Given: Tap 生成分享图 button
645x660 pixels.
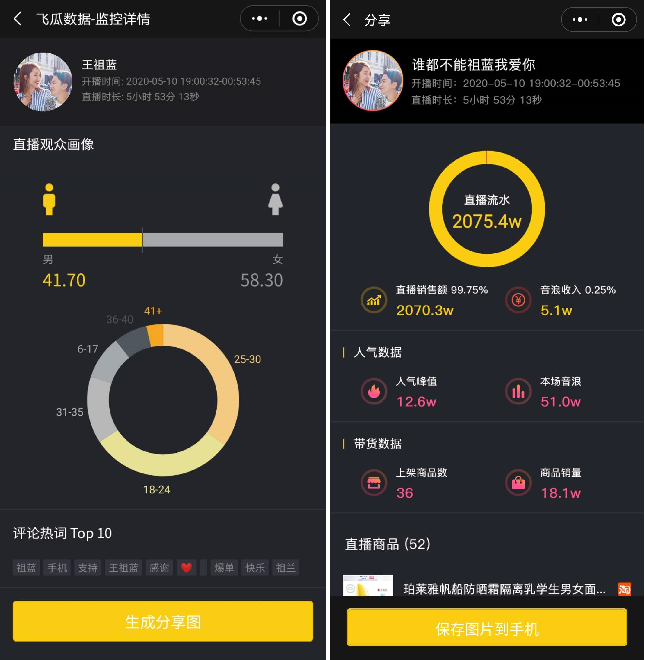Looking at the screenshot, I should pos(163,621).
